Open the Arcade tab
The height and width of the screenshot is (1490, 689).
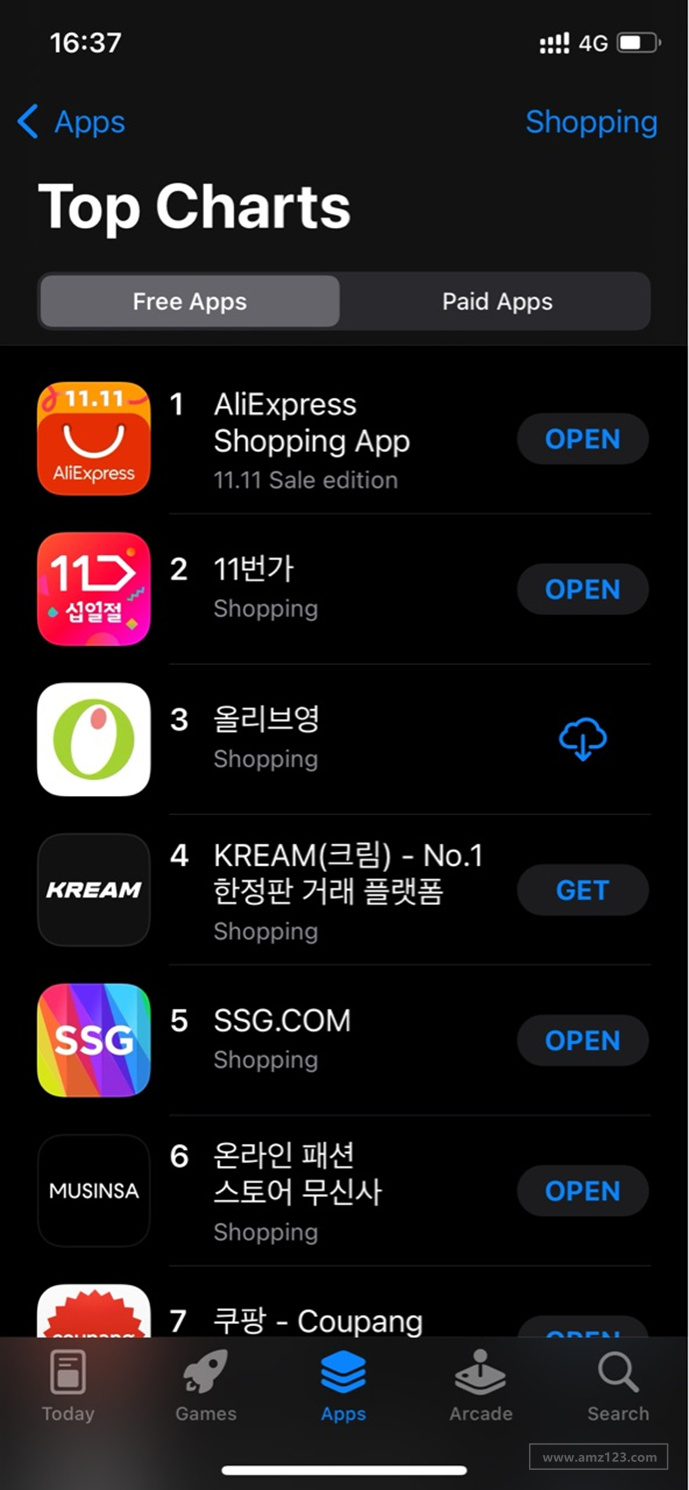point(480,1386)
